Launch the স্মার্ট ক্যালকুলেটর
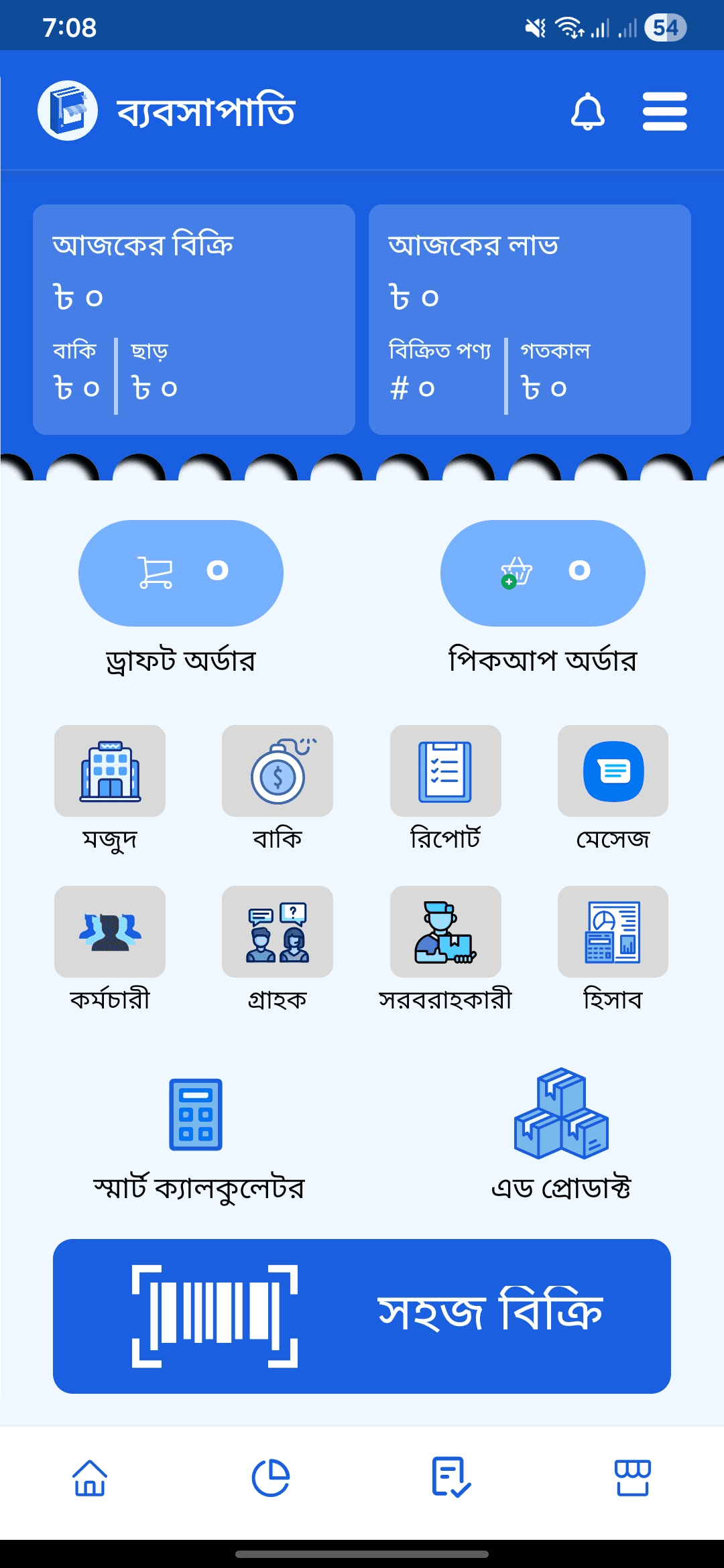 click(198, 1111)
